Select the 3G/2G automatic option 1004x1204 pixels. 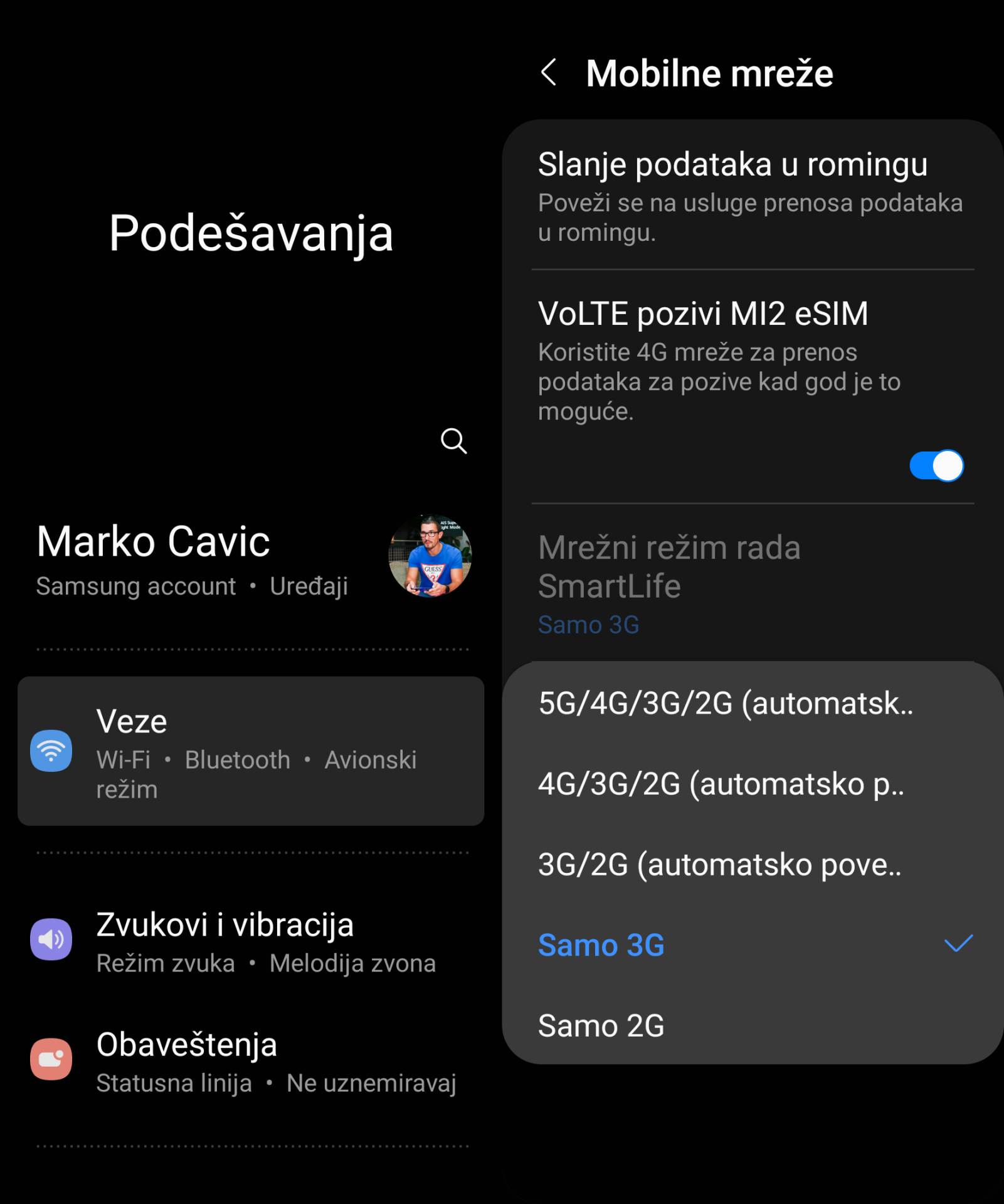[x=720, y=865]
